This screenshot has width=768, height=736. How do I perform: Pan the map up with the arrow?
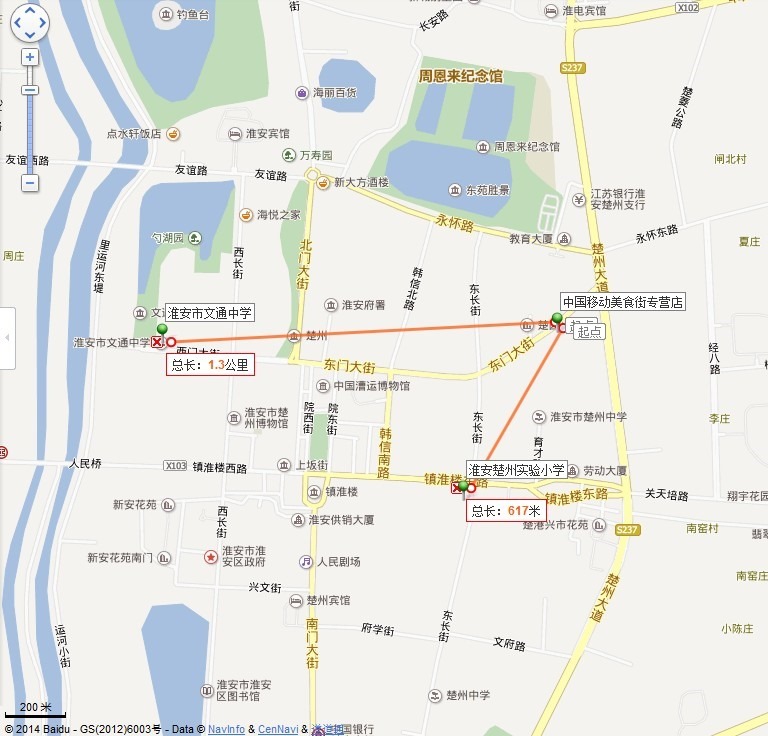(30, 11)
